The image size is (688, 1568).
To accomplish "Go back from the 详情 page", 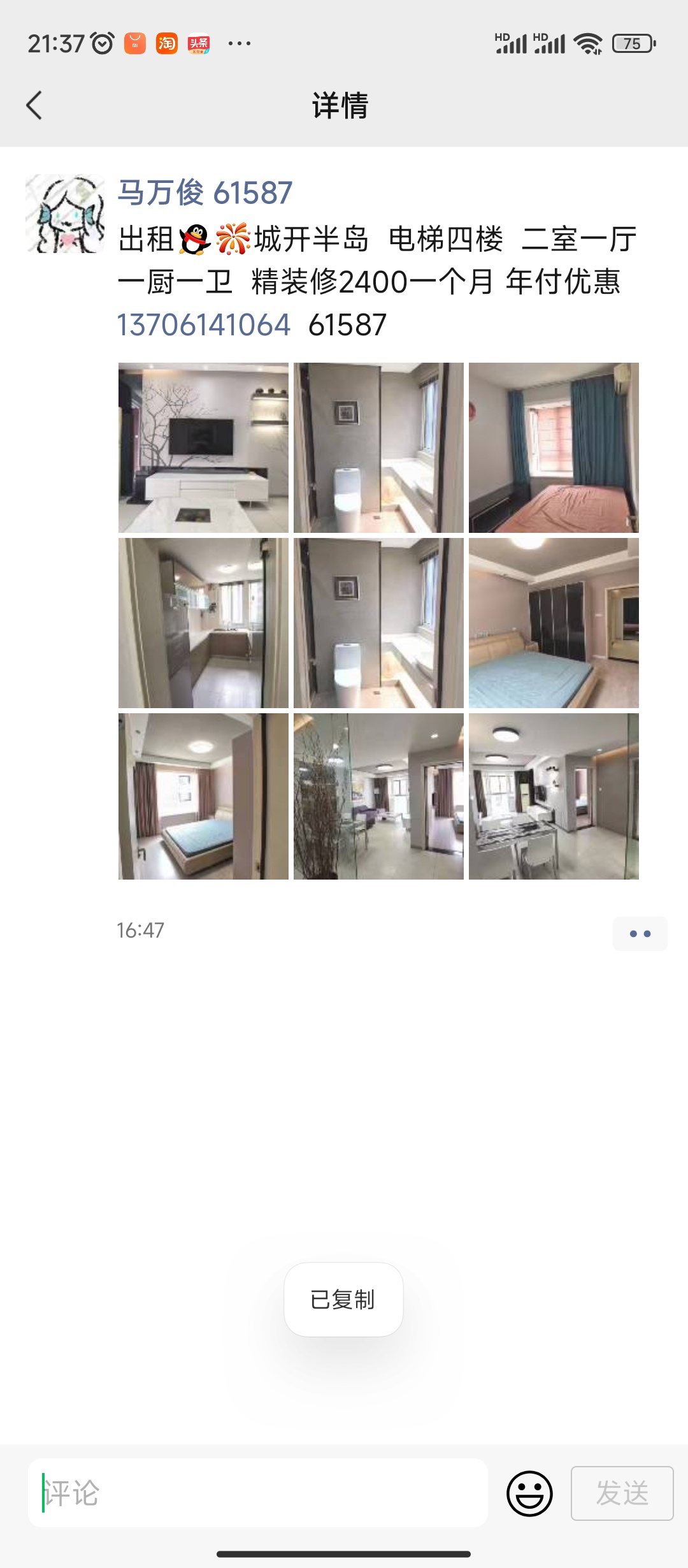I will 34,105.
